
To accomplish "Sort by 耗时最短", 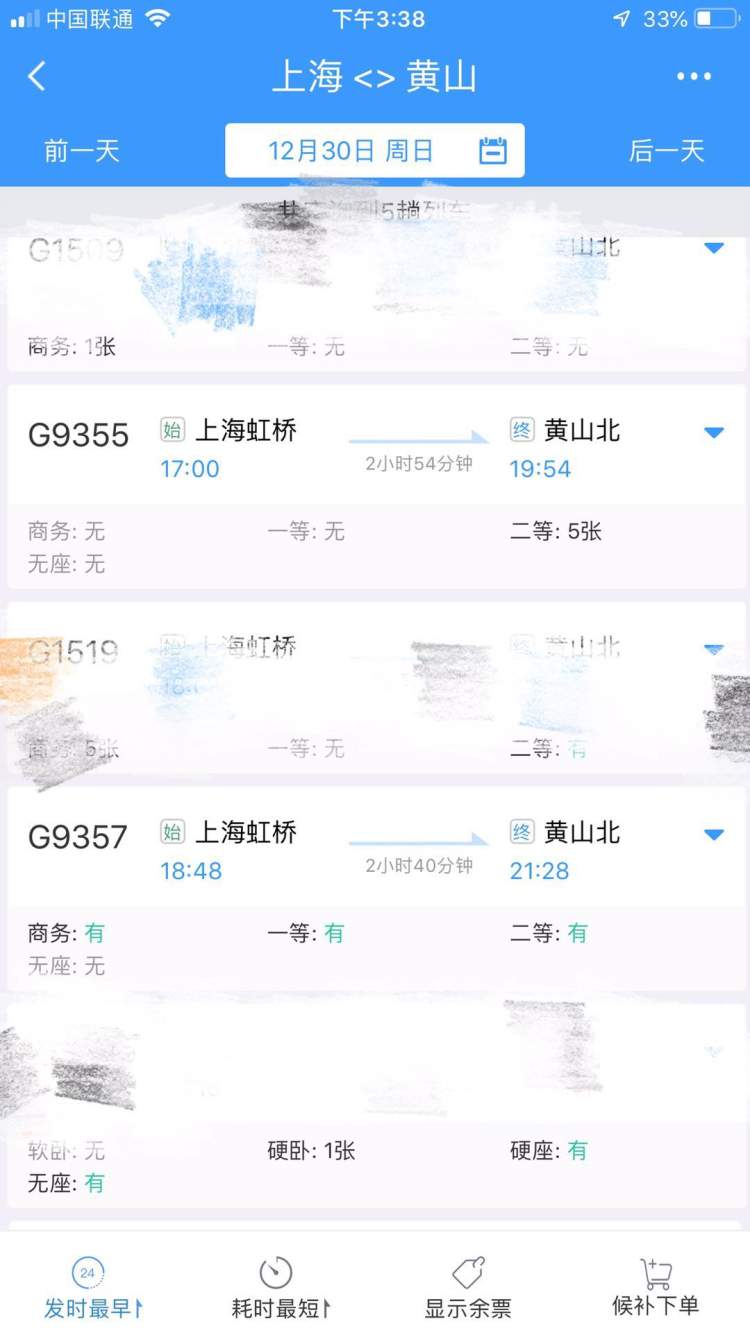I will (279, 1288).
